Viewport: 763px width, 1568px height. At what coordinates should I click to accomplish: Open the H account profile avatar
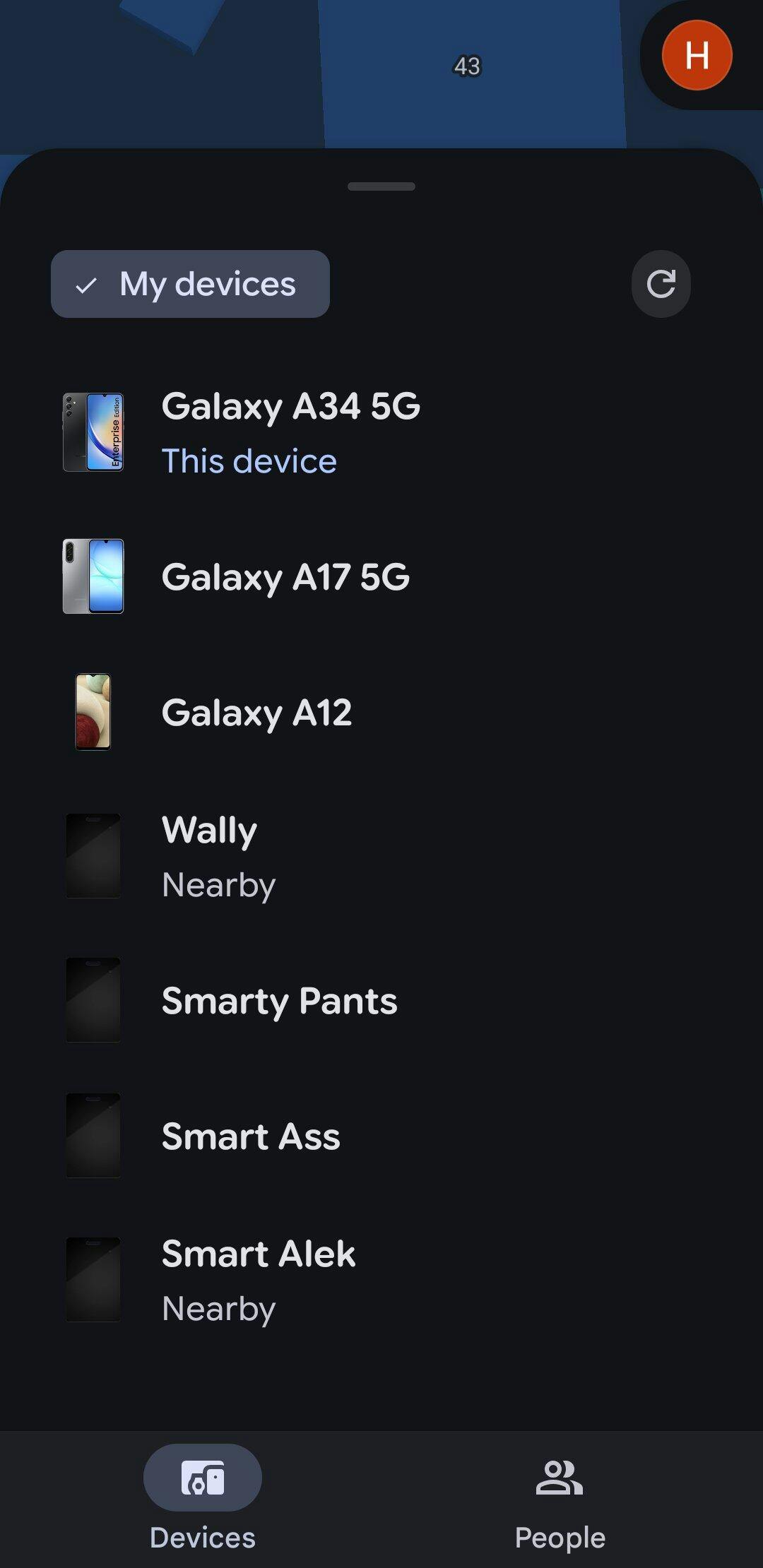coord(697,55)
